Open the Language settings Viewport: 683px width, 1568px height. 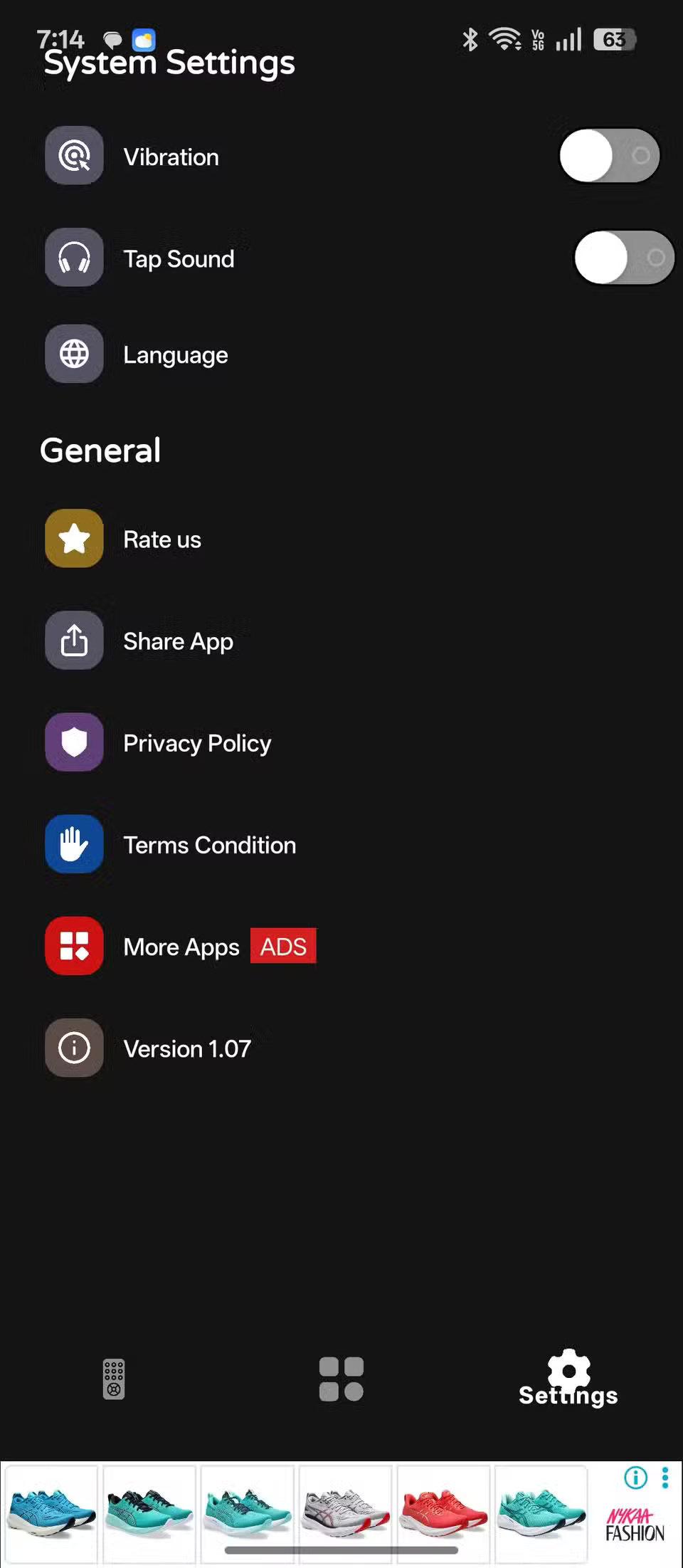coord(175,354)
